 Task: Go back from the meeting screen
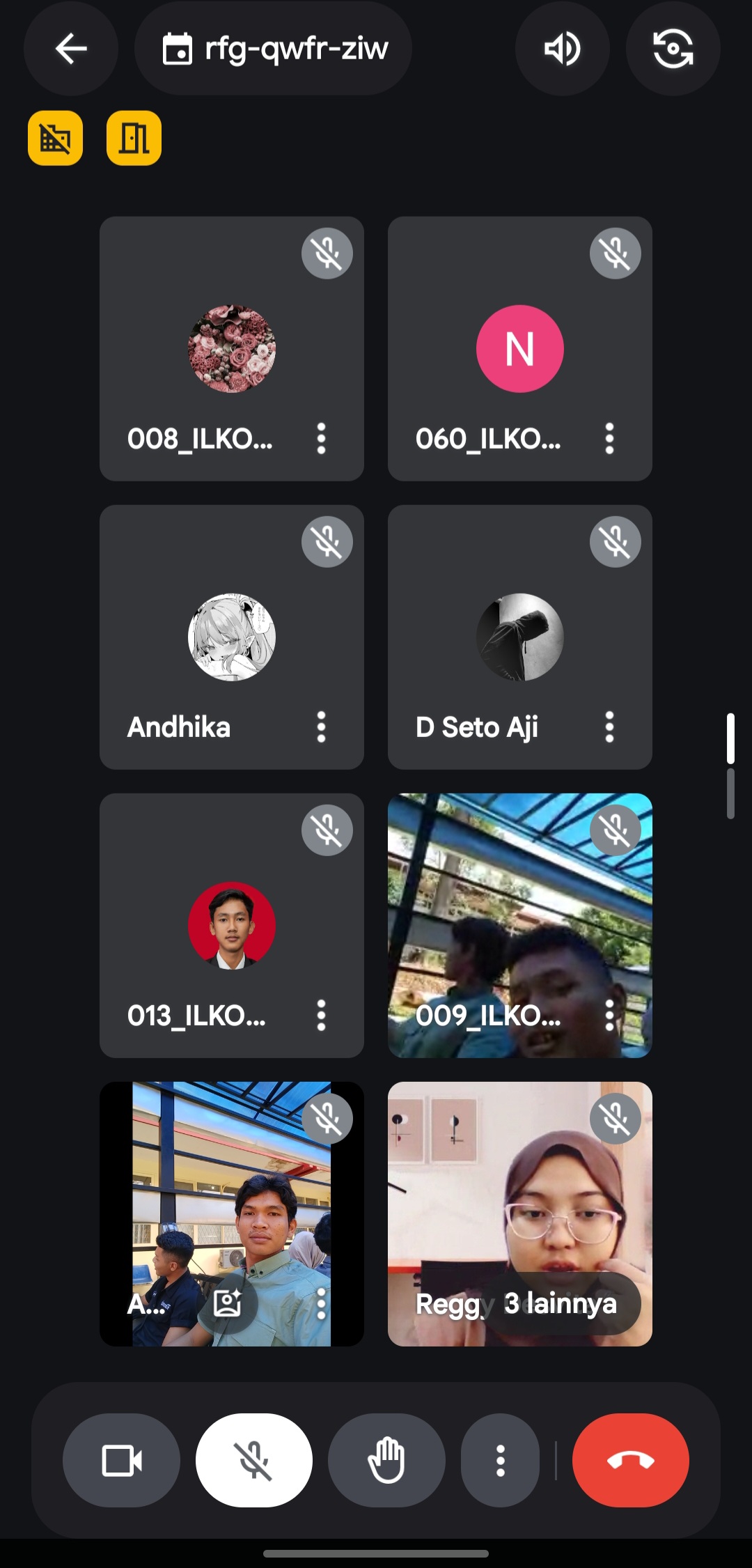70,49
